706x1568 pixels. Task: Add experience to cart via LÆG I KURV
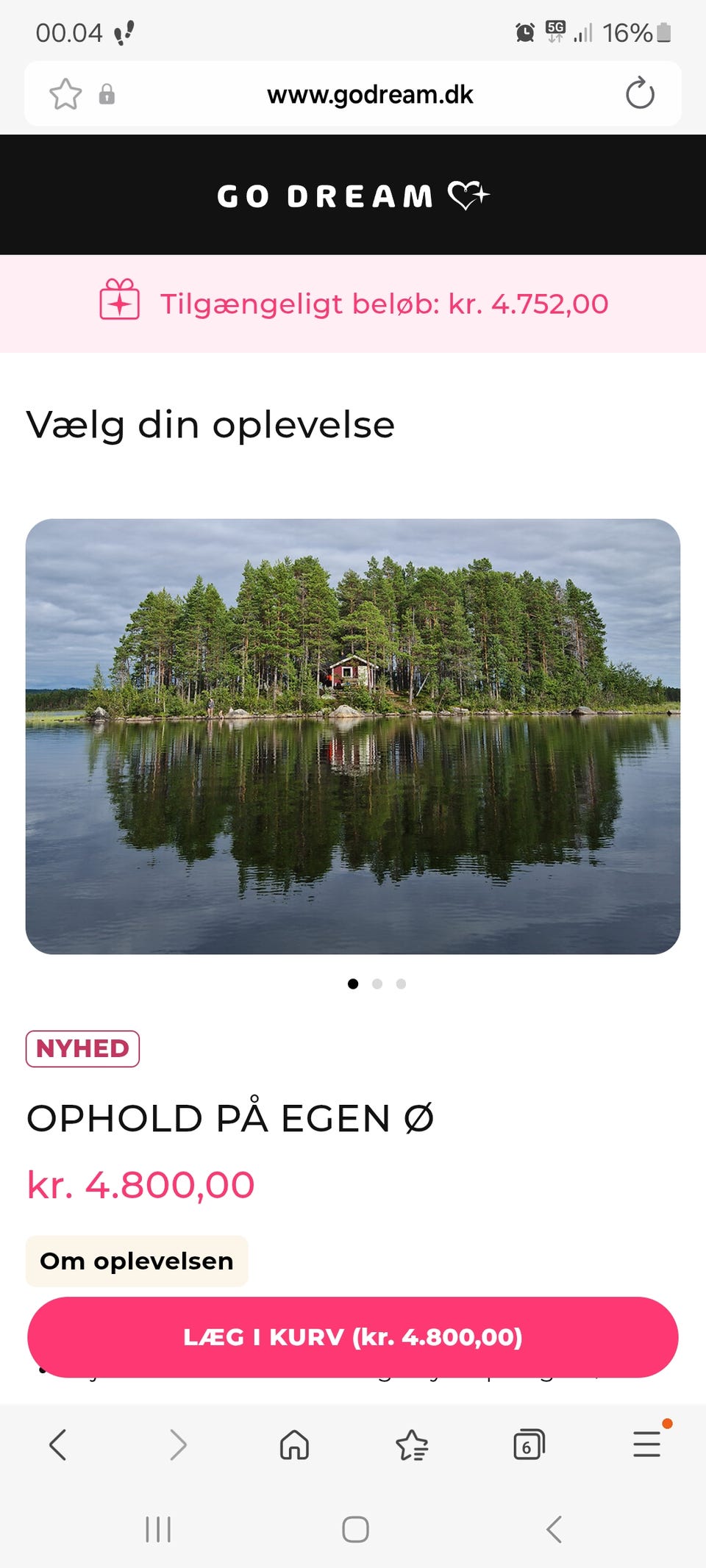point(353,1337)
